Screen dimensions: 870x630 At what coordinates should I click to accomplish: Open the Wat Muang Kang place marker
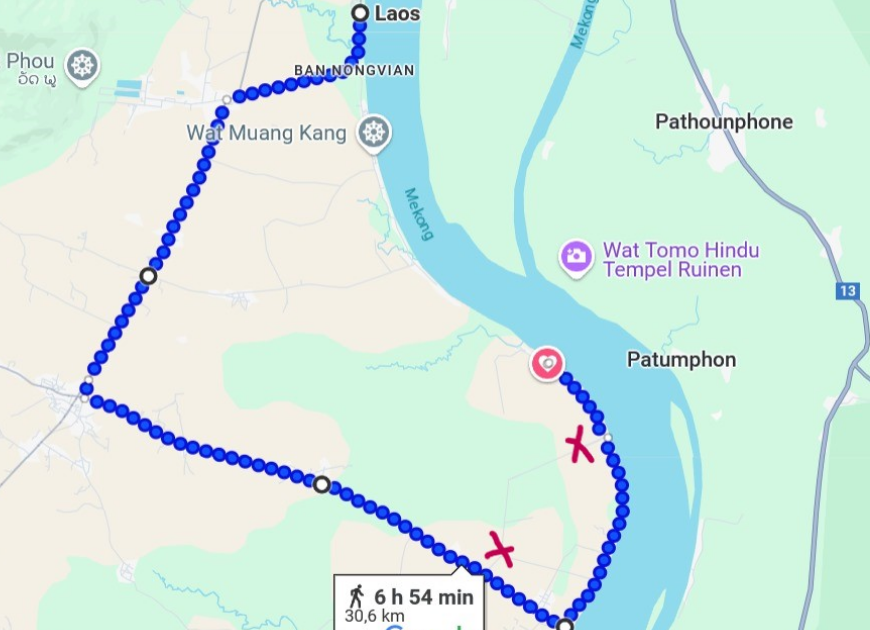tap(374, 133)
